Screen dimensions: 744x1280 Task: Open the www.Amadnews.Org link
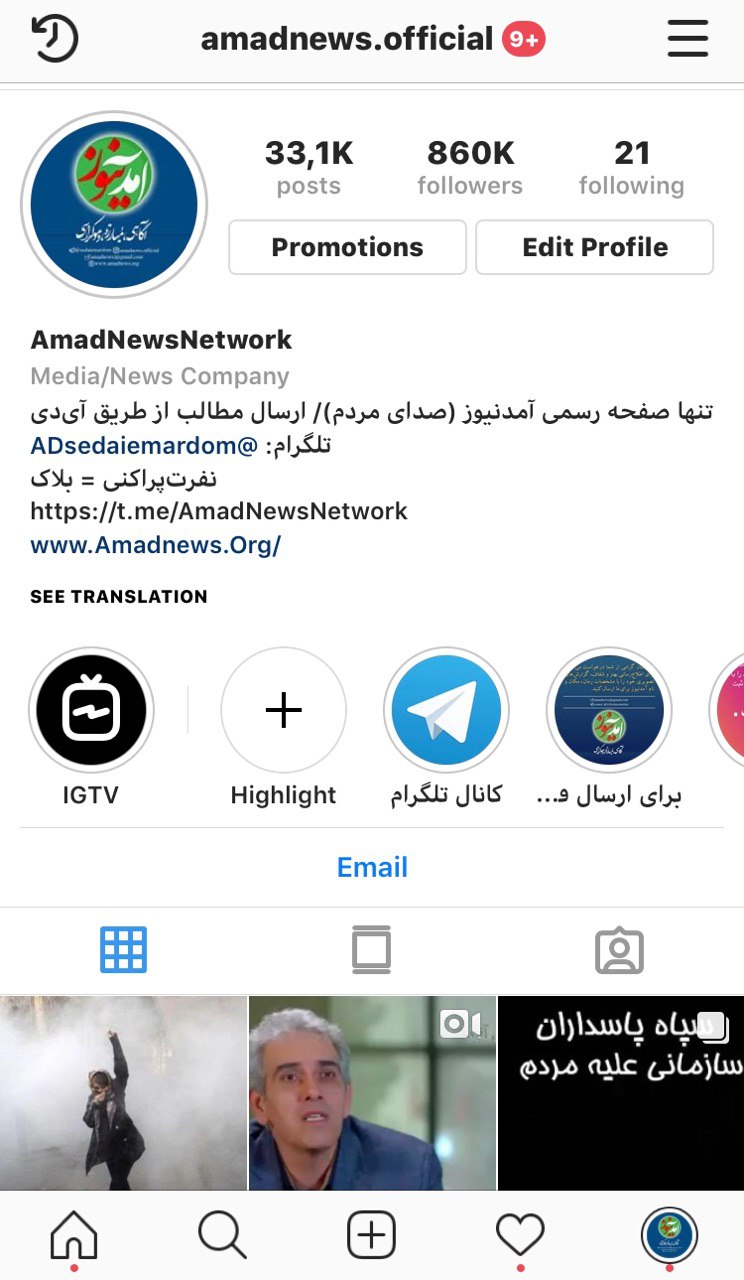155,545
